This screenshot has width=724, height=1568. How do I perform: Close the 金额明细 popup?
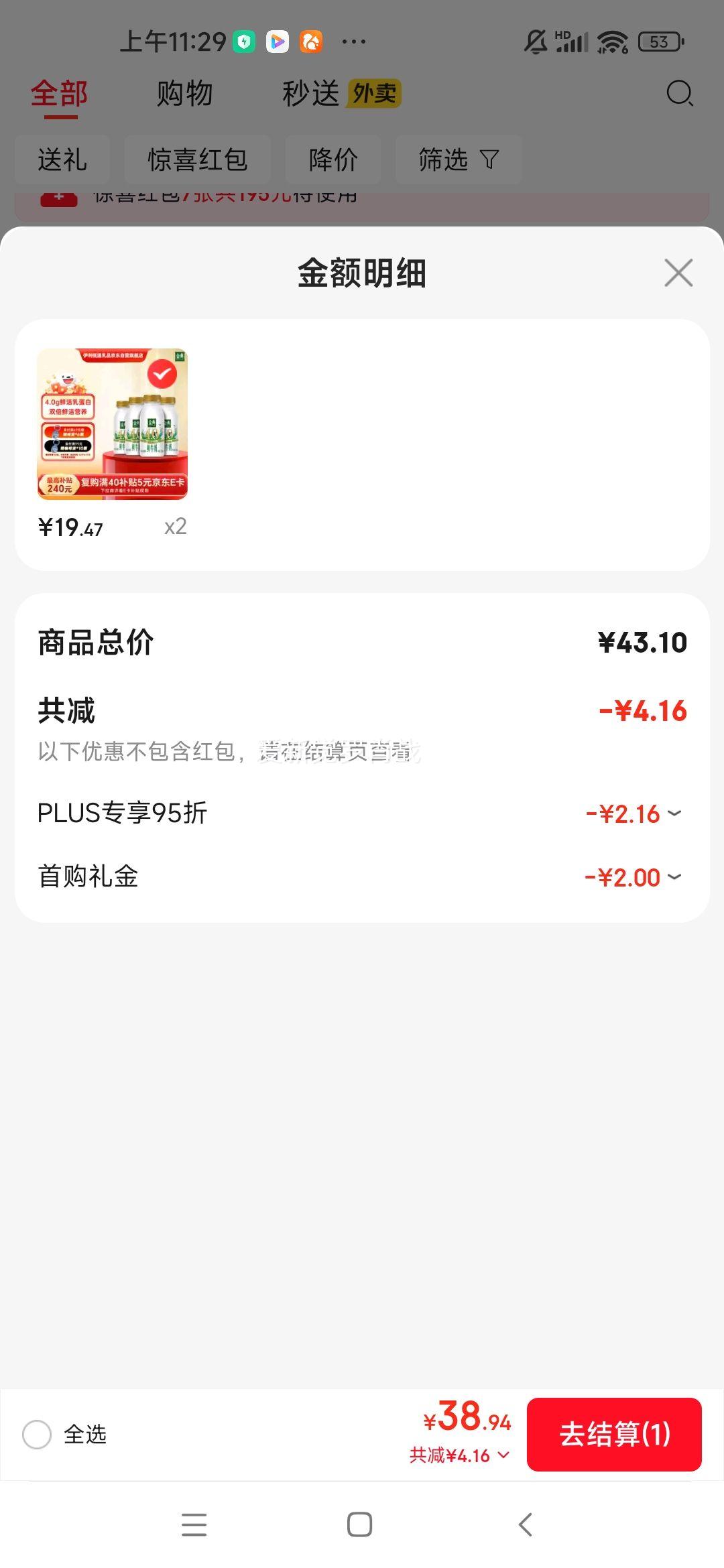pos(678,273)
